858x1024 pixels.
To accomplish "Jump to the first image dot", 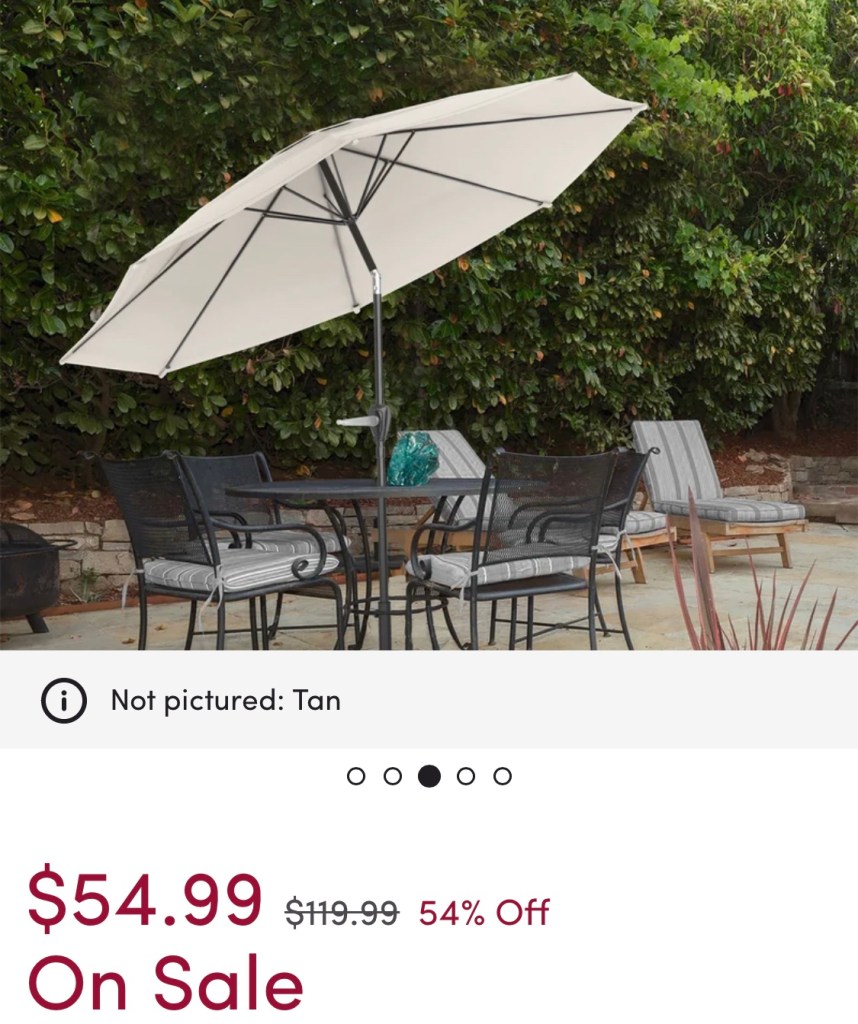I will click(356, 776).
